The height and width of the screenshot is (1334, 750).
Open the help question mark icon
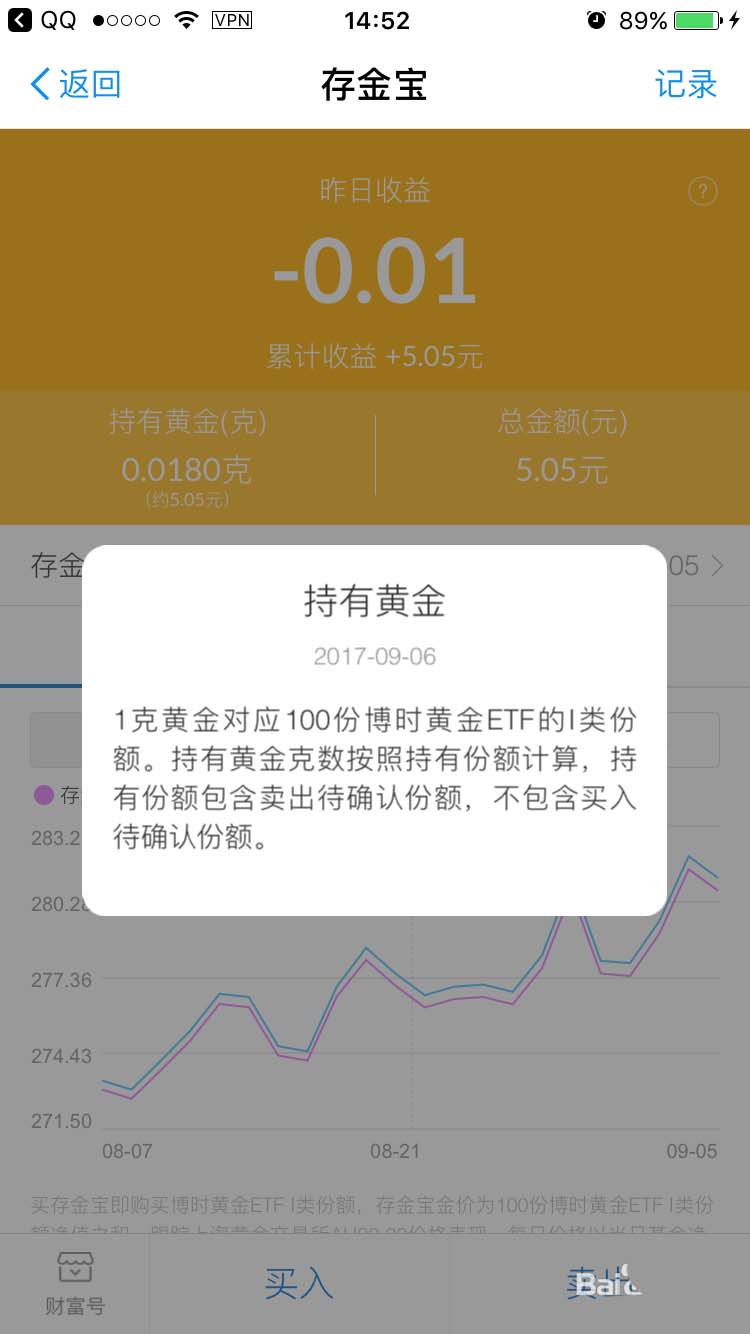point(703,191)
